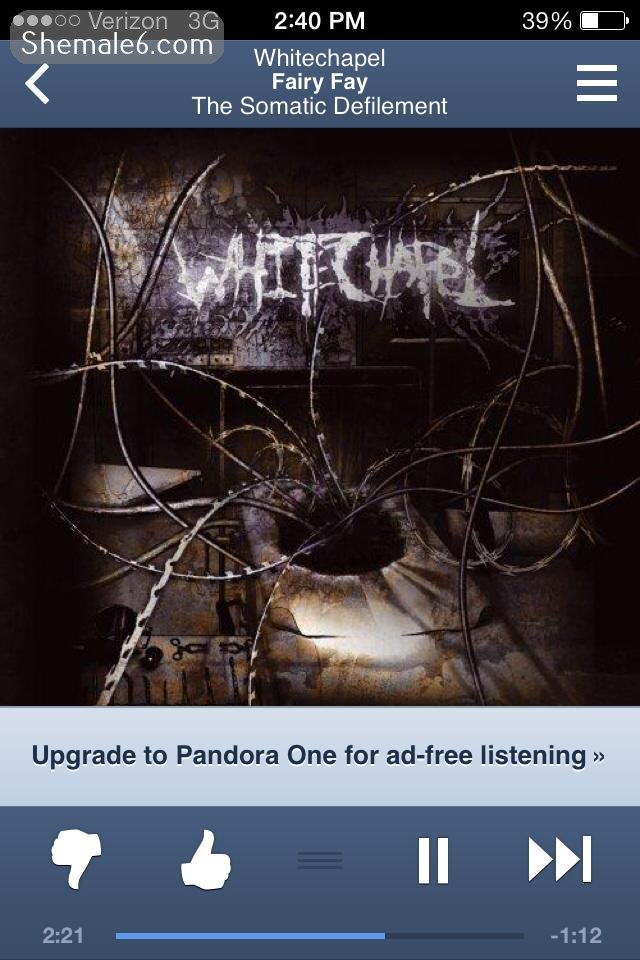Tap the Whitechapel album artwork

click(320, 416)
